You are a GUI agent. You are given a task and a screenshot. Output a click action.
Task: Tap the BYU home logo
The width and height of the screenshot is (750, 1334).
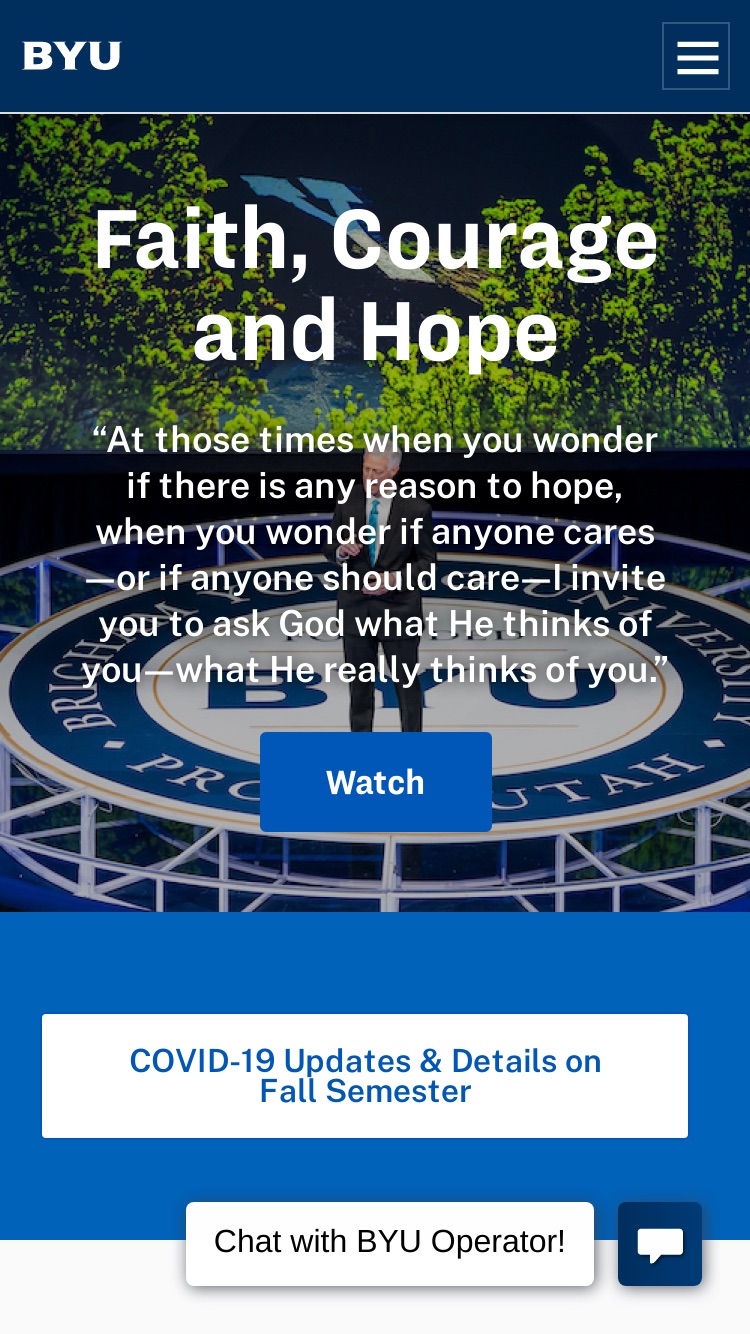point(72,56)
